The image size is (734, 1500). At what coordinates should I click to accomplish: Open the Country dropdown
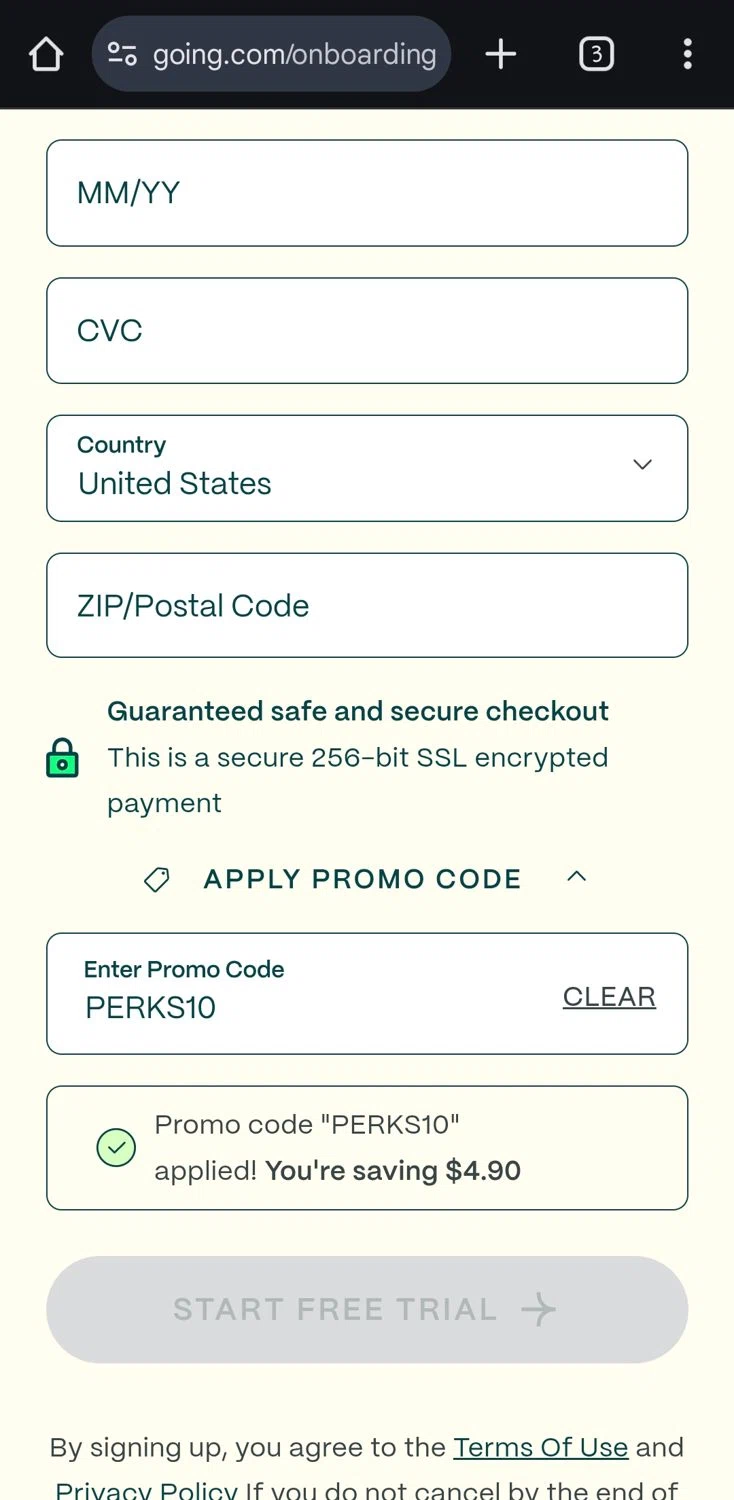pos(367,468)
